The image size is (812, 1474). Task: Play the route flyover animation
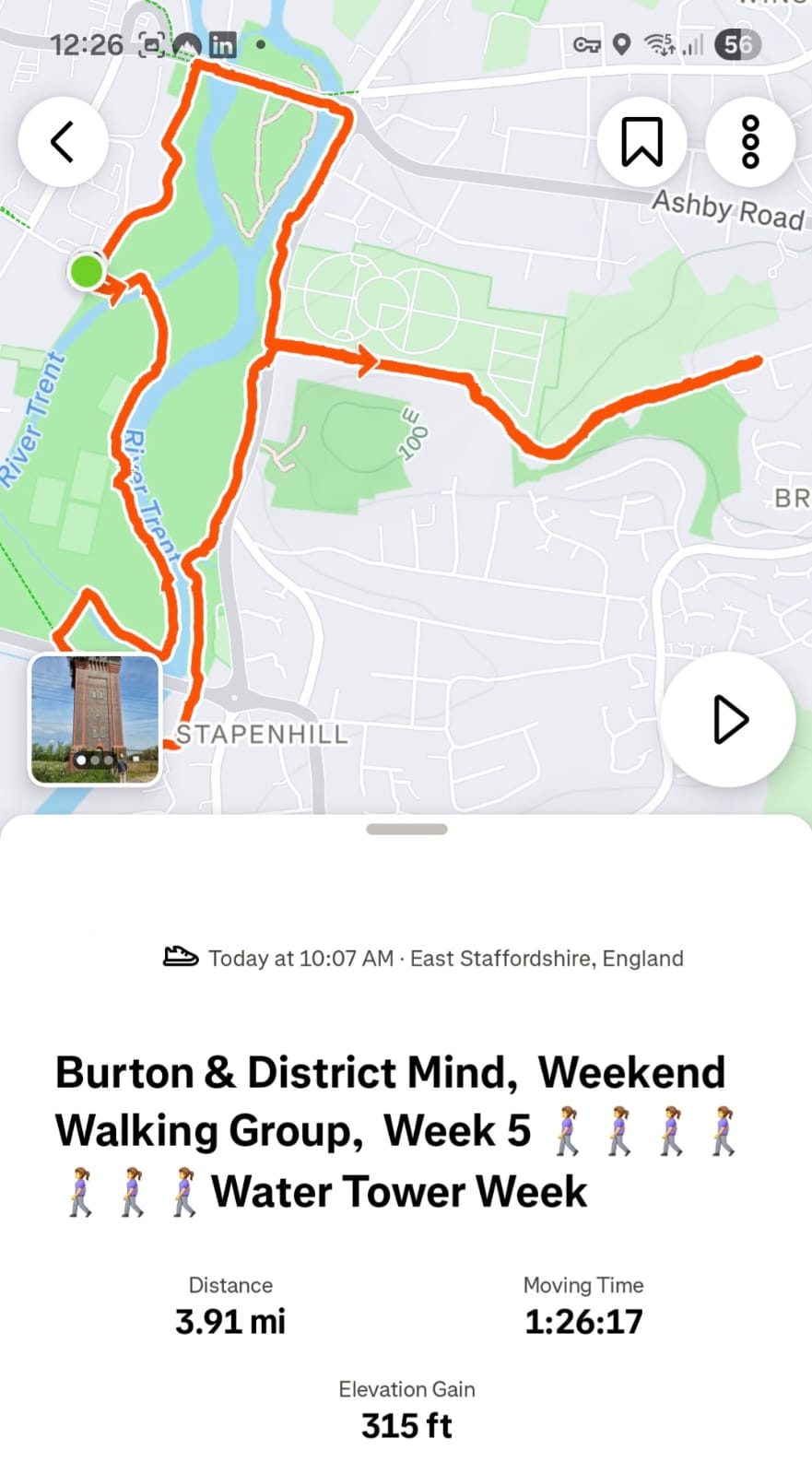pyautogui.click(x=728, y=719)
